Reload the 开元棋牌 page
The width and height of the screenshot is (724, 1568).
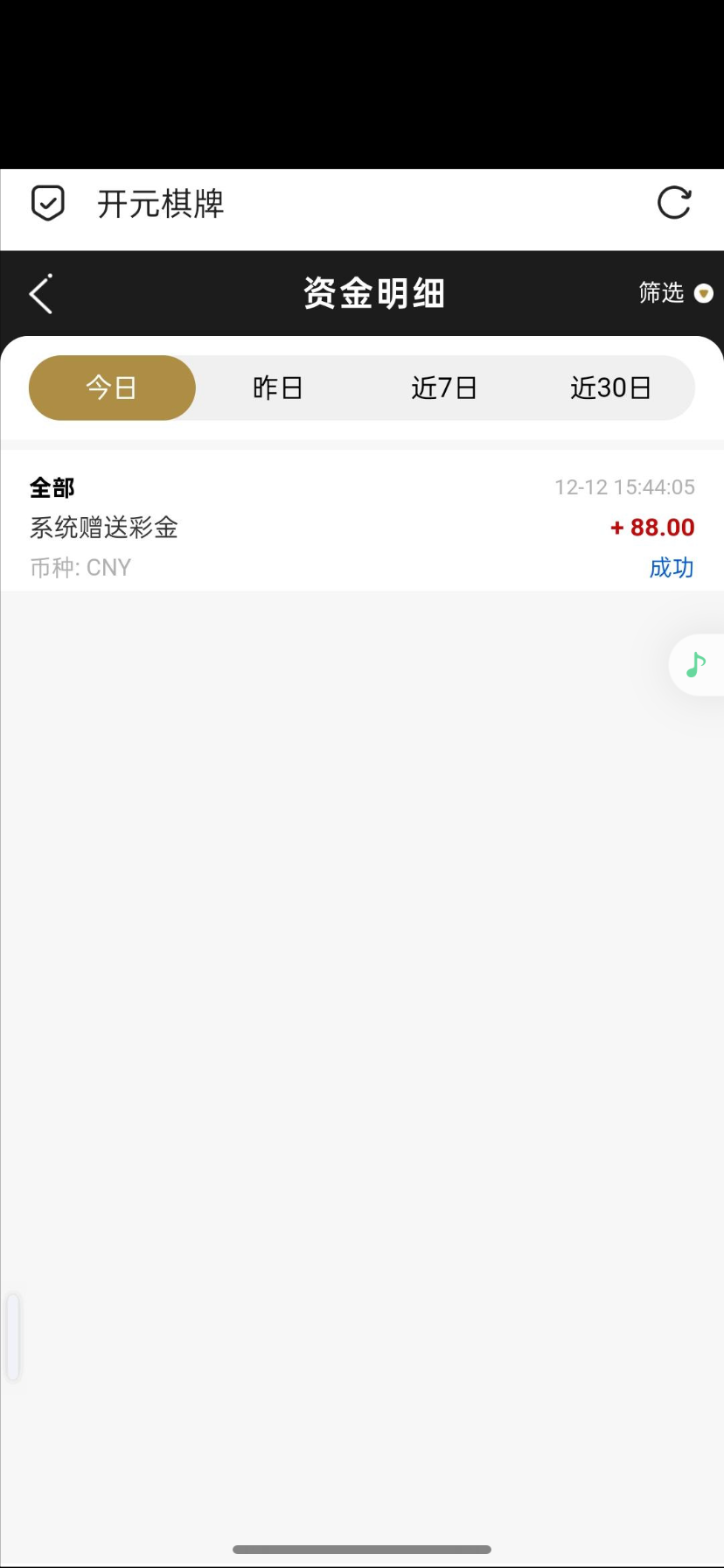pyautogui.click(x=674, y=203)
